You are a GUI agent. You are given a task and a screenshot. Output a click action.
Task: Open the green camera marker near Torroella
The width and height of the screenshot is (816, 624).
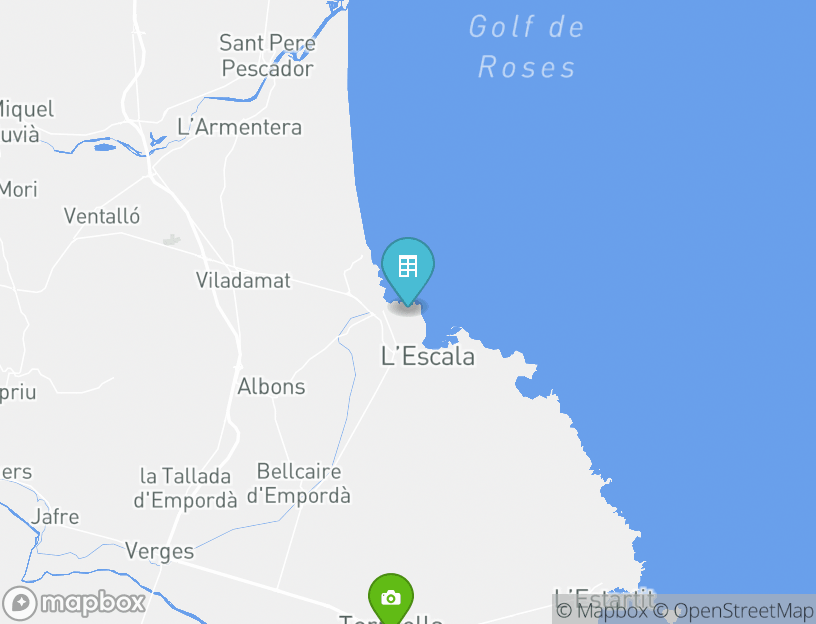point(391,598)
